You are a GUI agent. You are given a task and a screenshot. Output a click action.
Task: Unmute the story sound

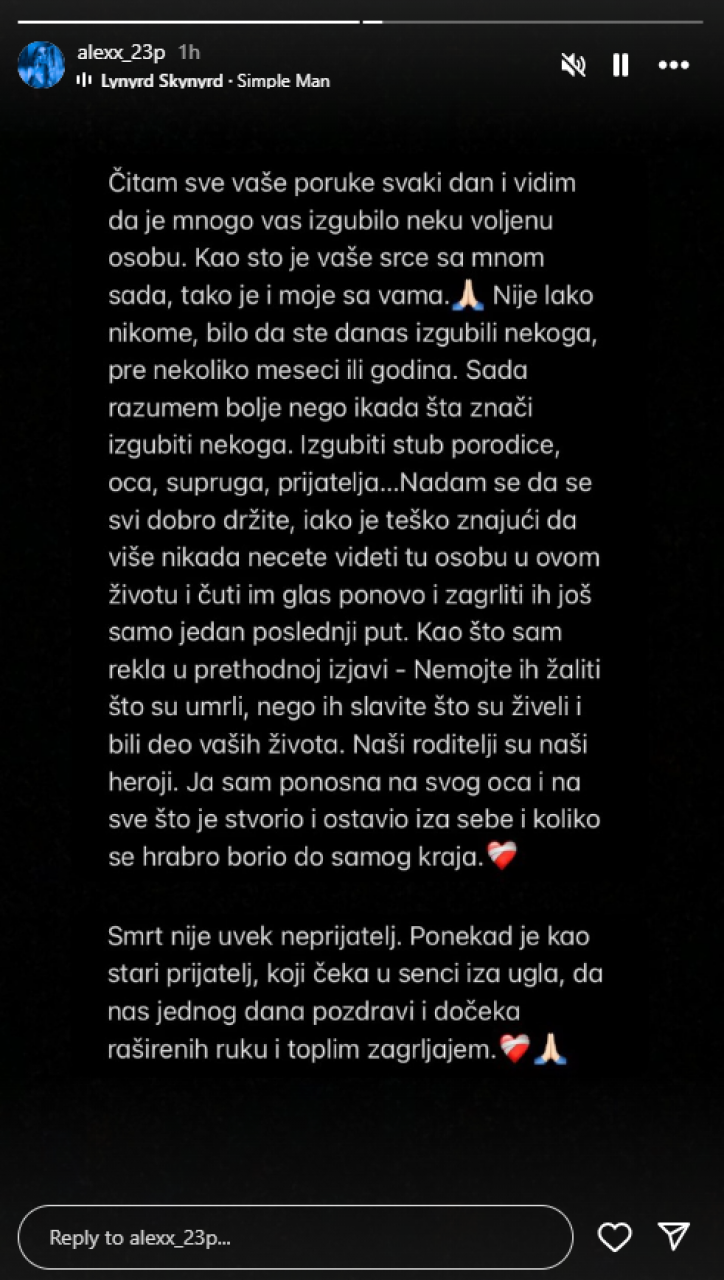[573, 65]
